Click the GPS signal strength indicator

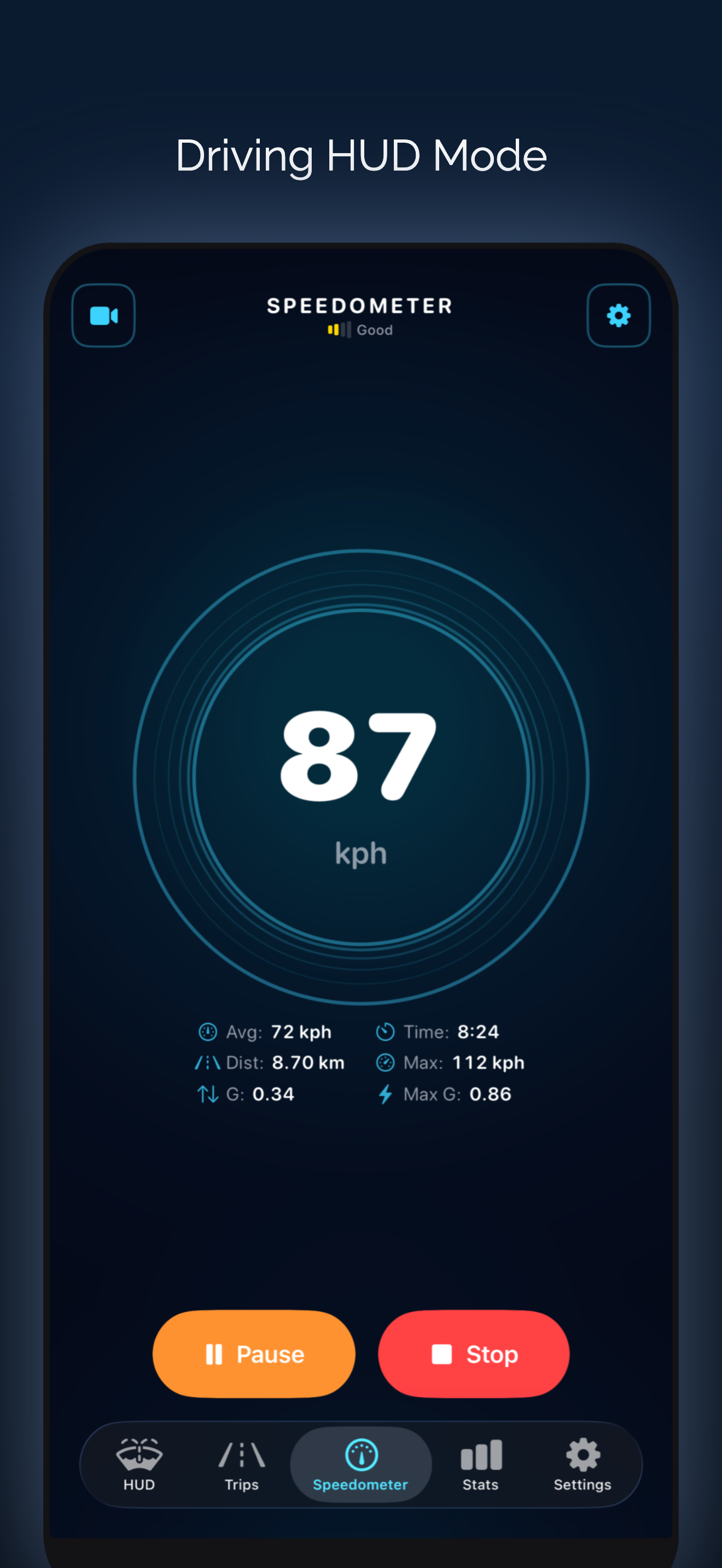[339, 329]
